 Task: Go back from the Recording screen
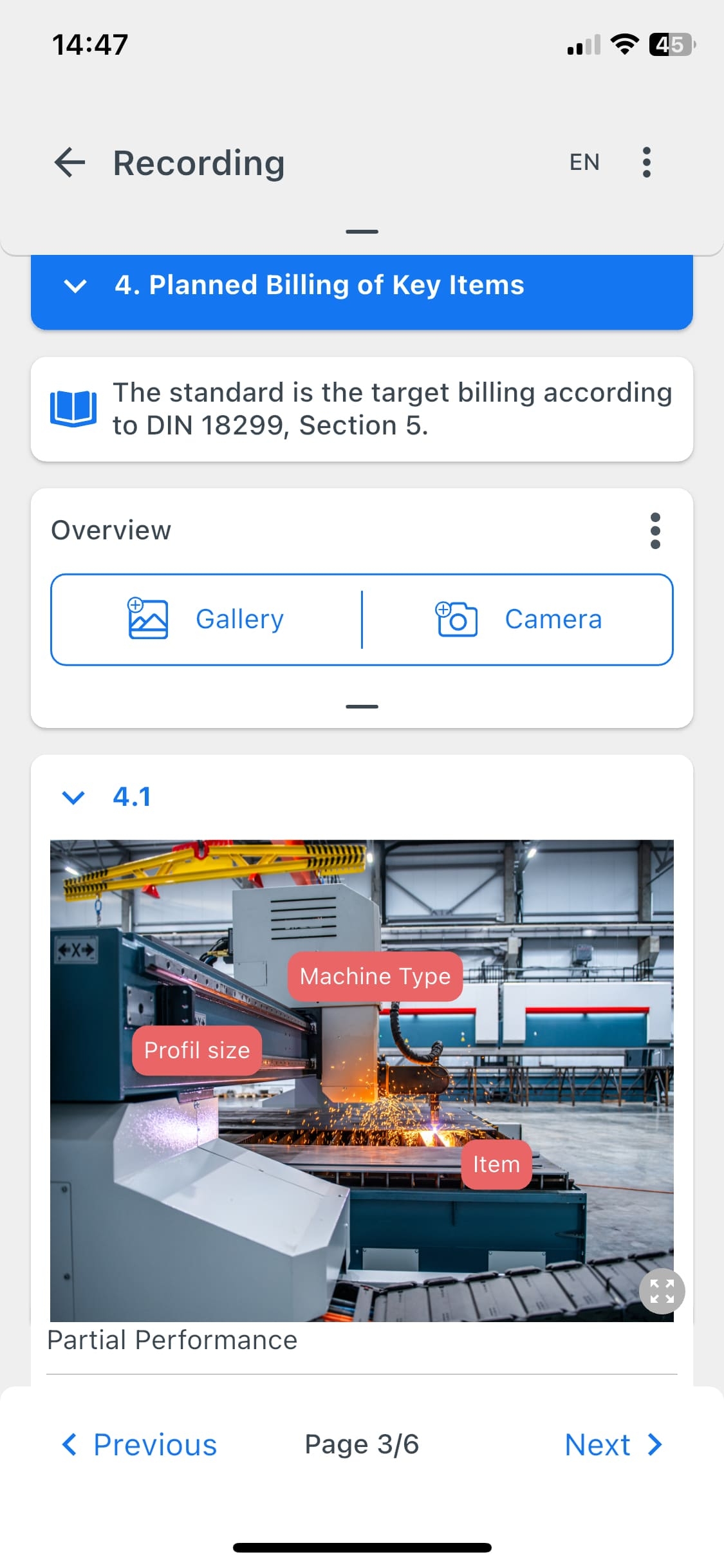point(70,162)
